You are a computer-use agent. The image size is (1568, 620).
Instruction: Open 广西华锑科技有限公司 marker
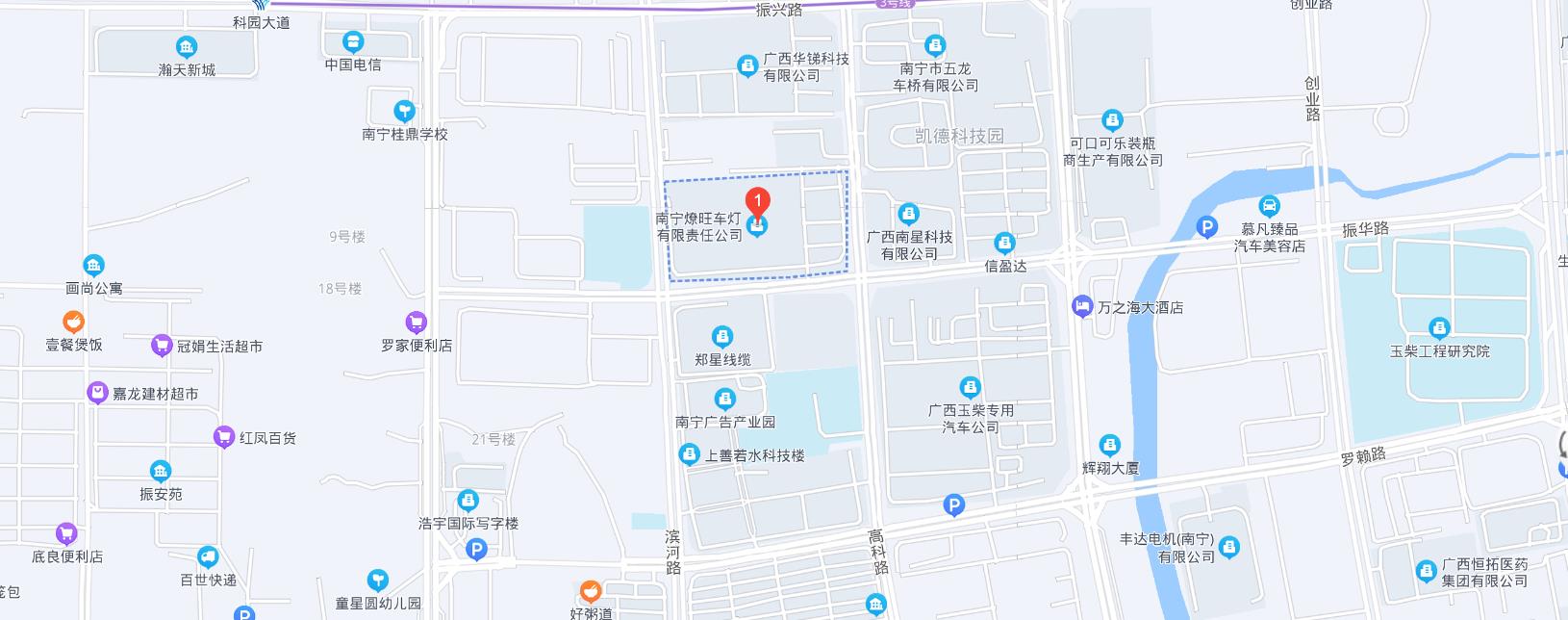coord(746,65)
